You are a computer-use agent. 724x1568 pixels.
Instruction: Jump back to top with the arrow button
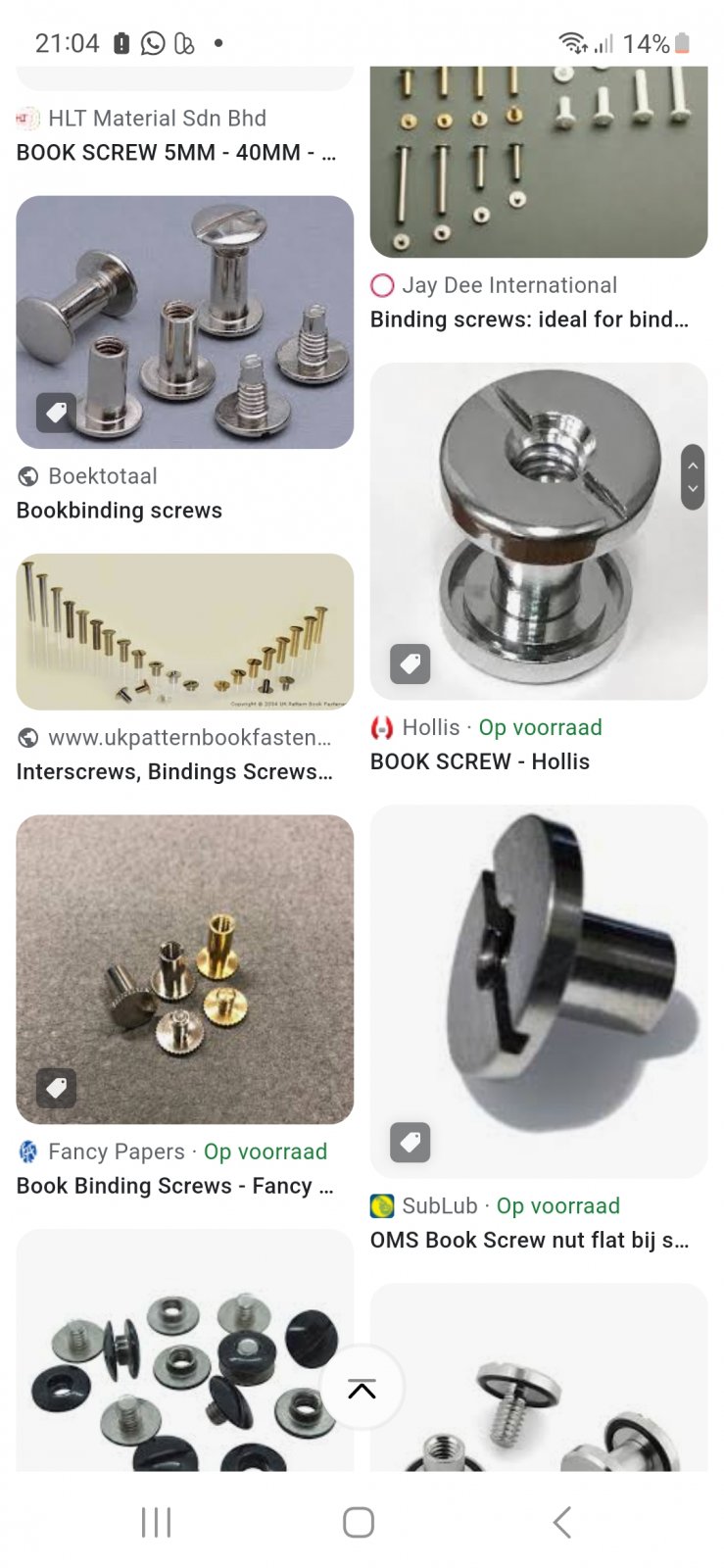click(362, 1388)
